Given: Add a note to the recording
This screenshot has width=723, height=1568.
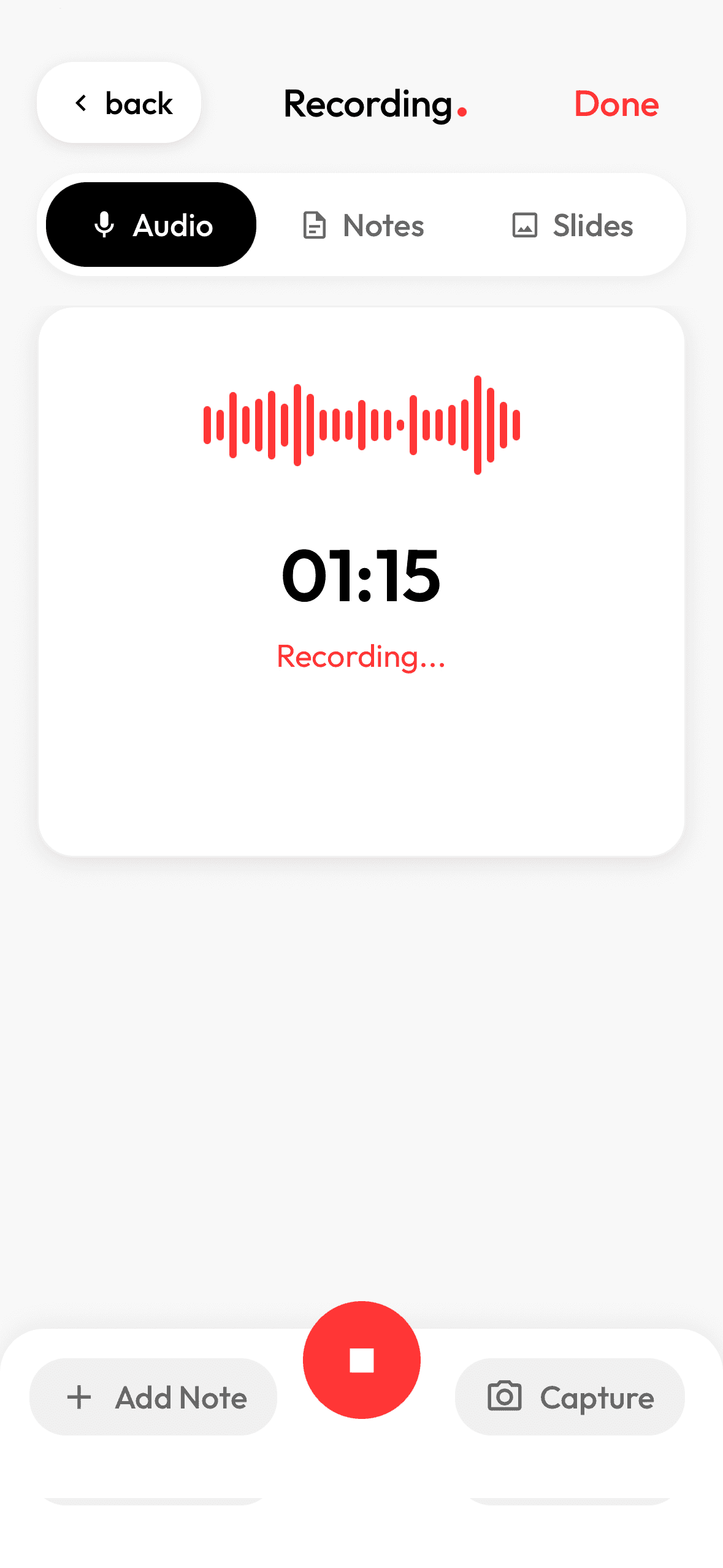Looking at the screenshot, I should [153, 1397].
